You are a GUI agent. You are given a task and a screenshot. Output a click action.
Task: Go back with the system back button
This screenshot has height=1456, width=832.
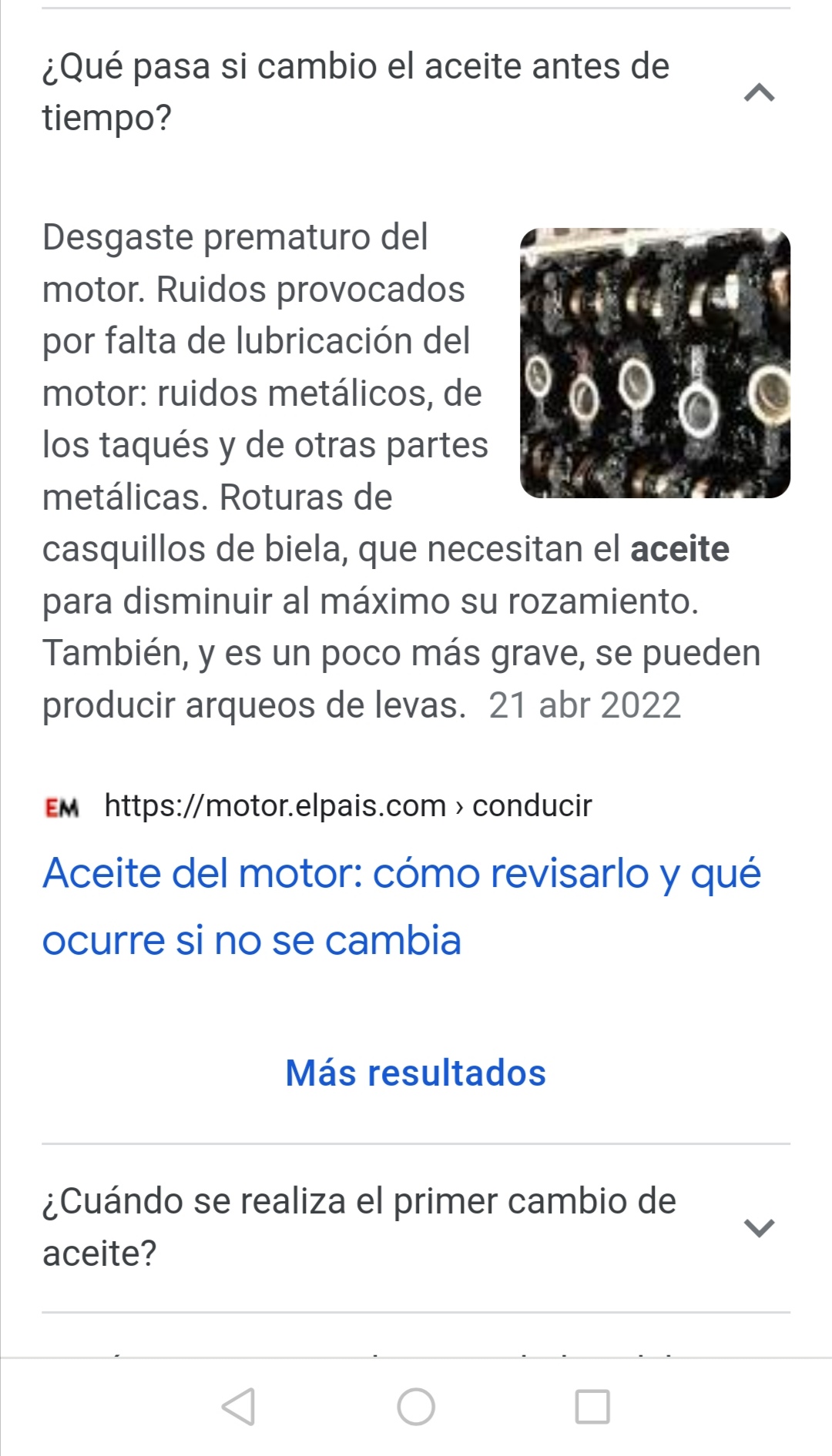pos(239,1407)
